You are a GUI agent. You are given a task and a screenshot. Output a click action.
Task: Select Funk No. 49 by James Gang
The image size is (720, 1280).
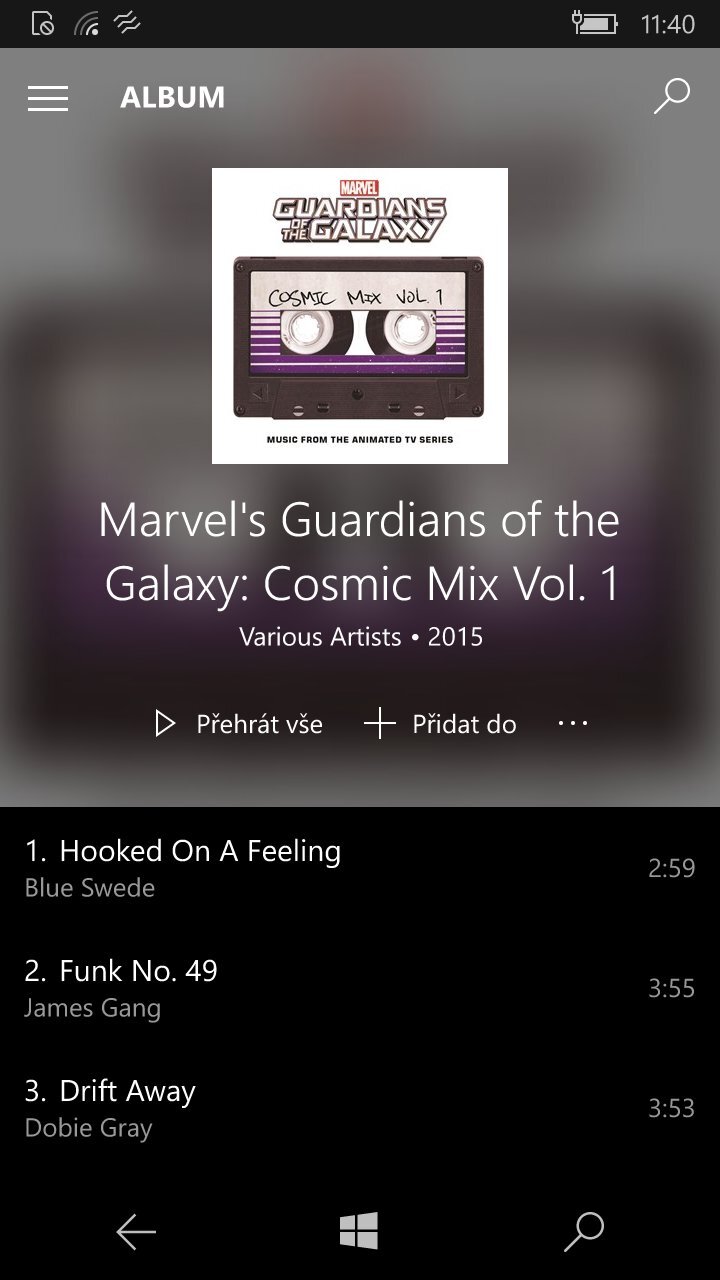[x=138, y=987]
